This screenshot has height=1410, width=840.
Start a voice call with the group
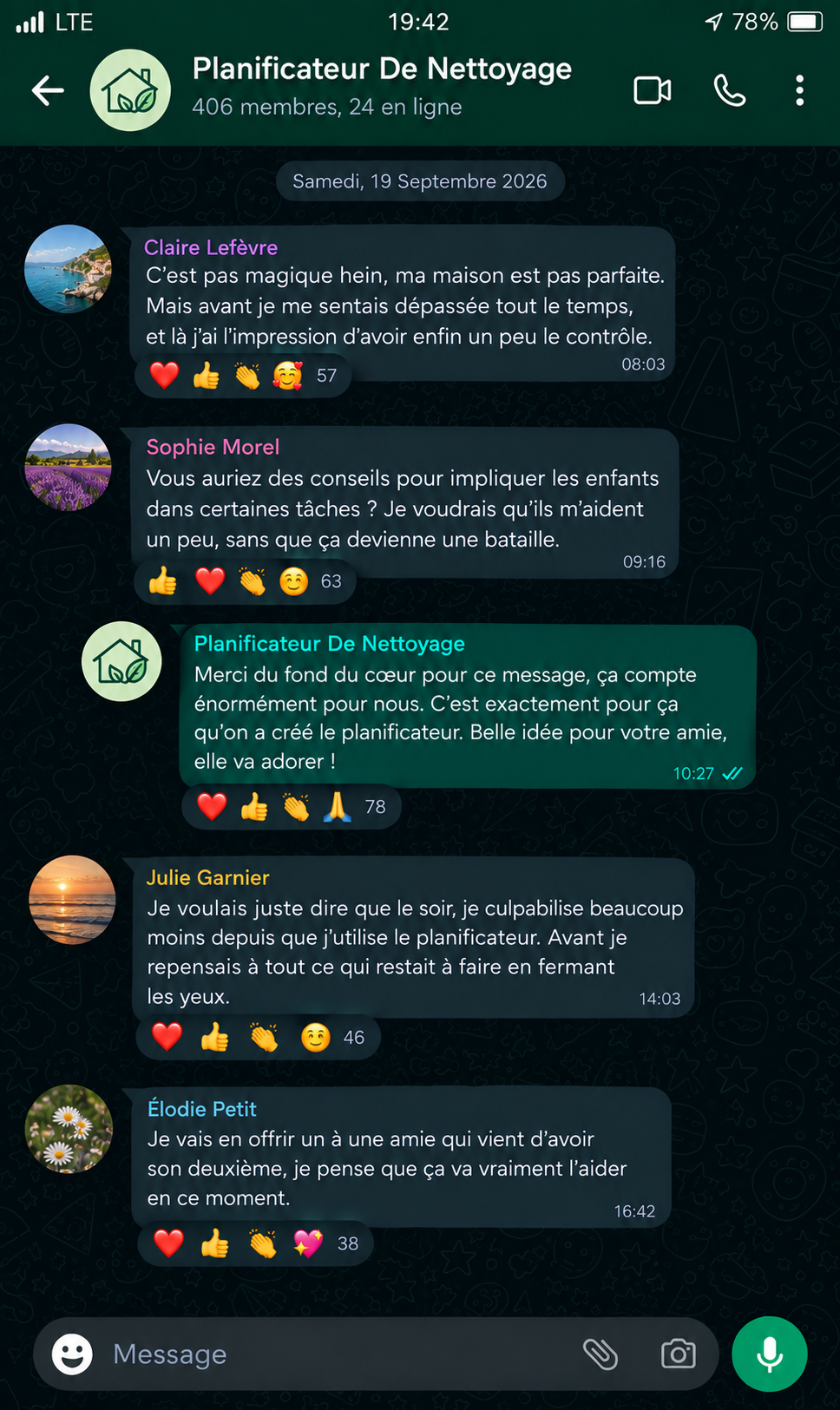click(x=729, y=90)
